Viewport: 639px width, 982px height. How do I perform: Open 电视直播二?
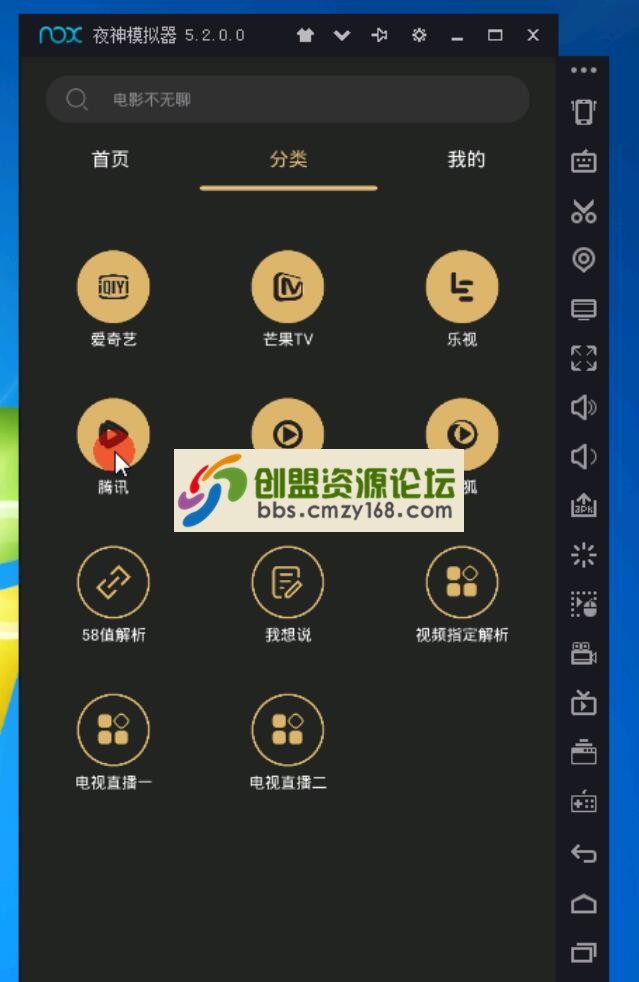(x=288, y=729)
